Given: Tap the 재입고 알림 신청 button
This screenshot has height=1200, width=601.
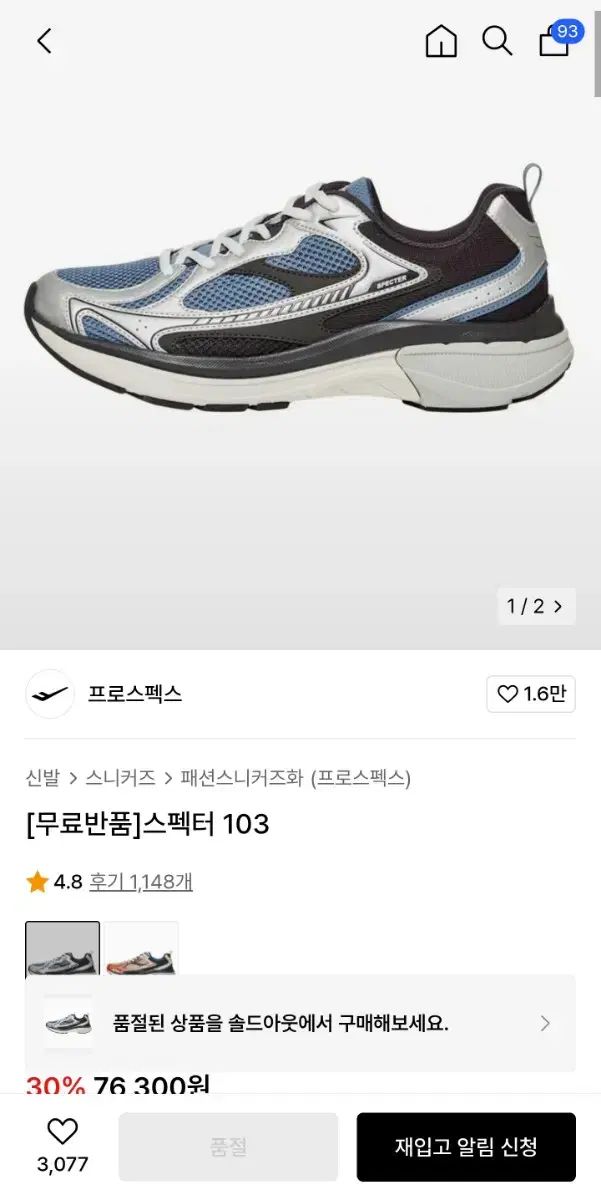Looking at the screenshot, I should click(466, 1147).
